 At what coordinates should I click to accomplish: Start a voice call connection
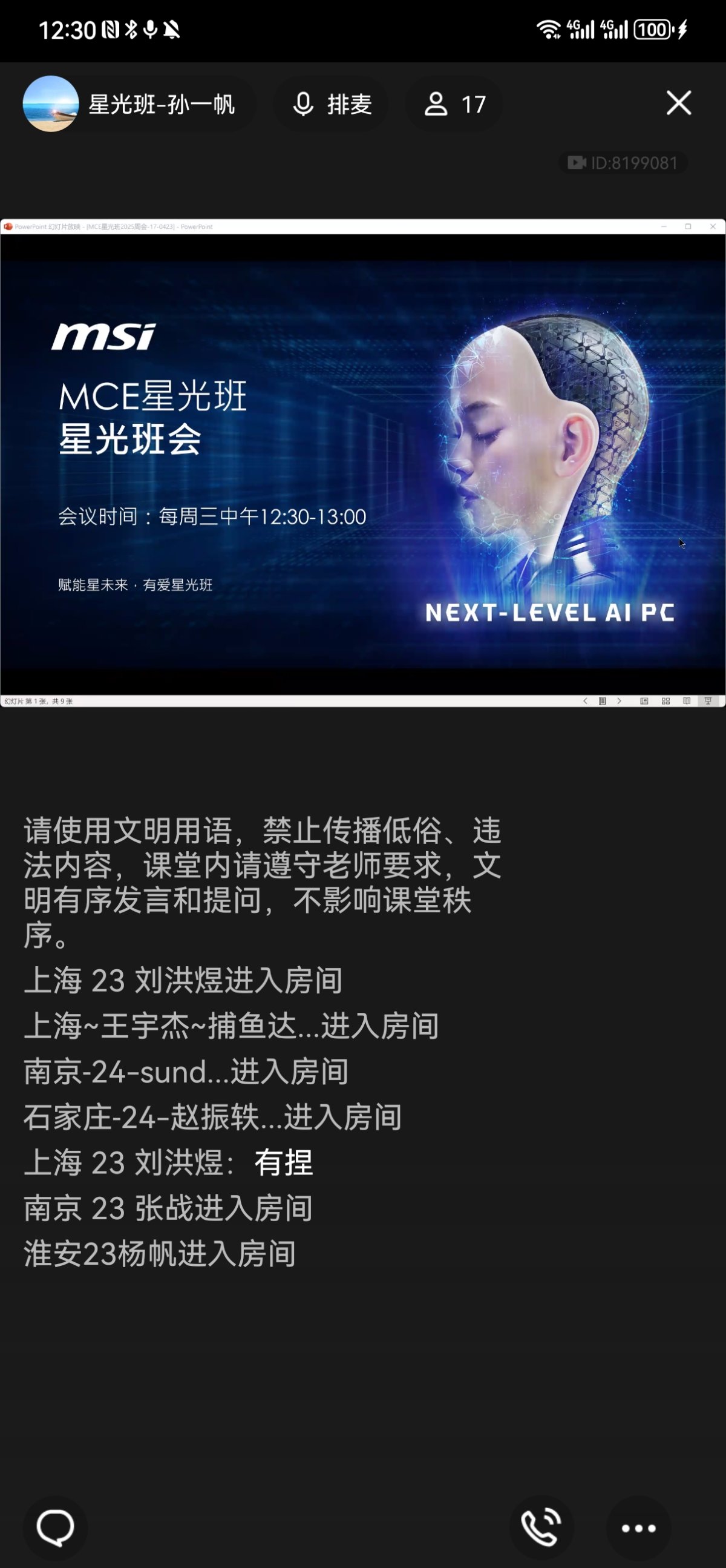coord(541,1527)
